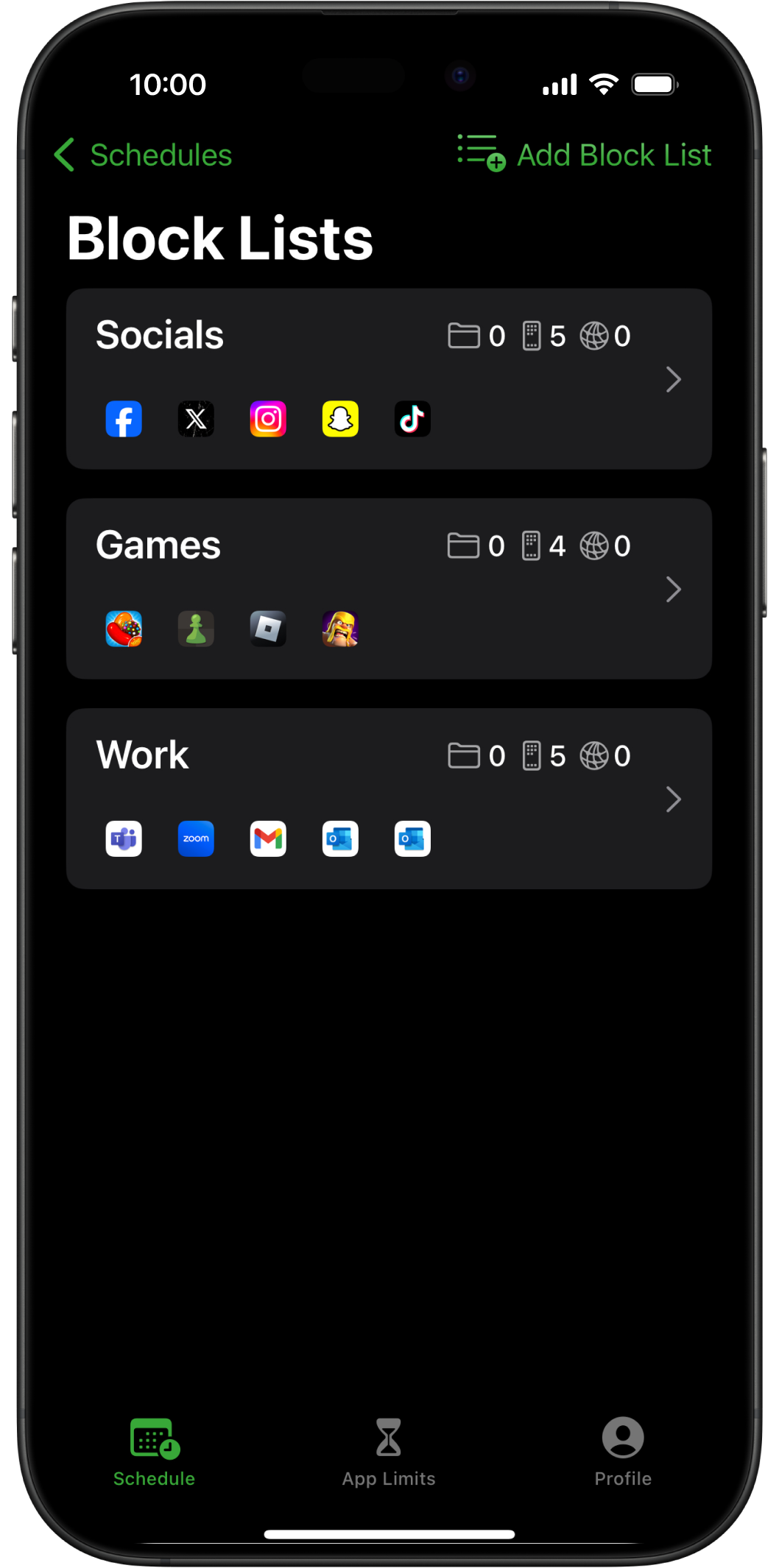This screenshot has width=779, height=1568.
Task: Select the X app icon in Socials list
Action: coord(196,419)
